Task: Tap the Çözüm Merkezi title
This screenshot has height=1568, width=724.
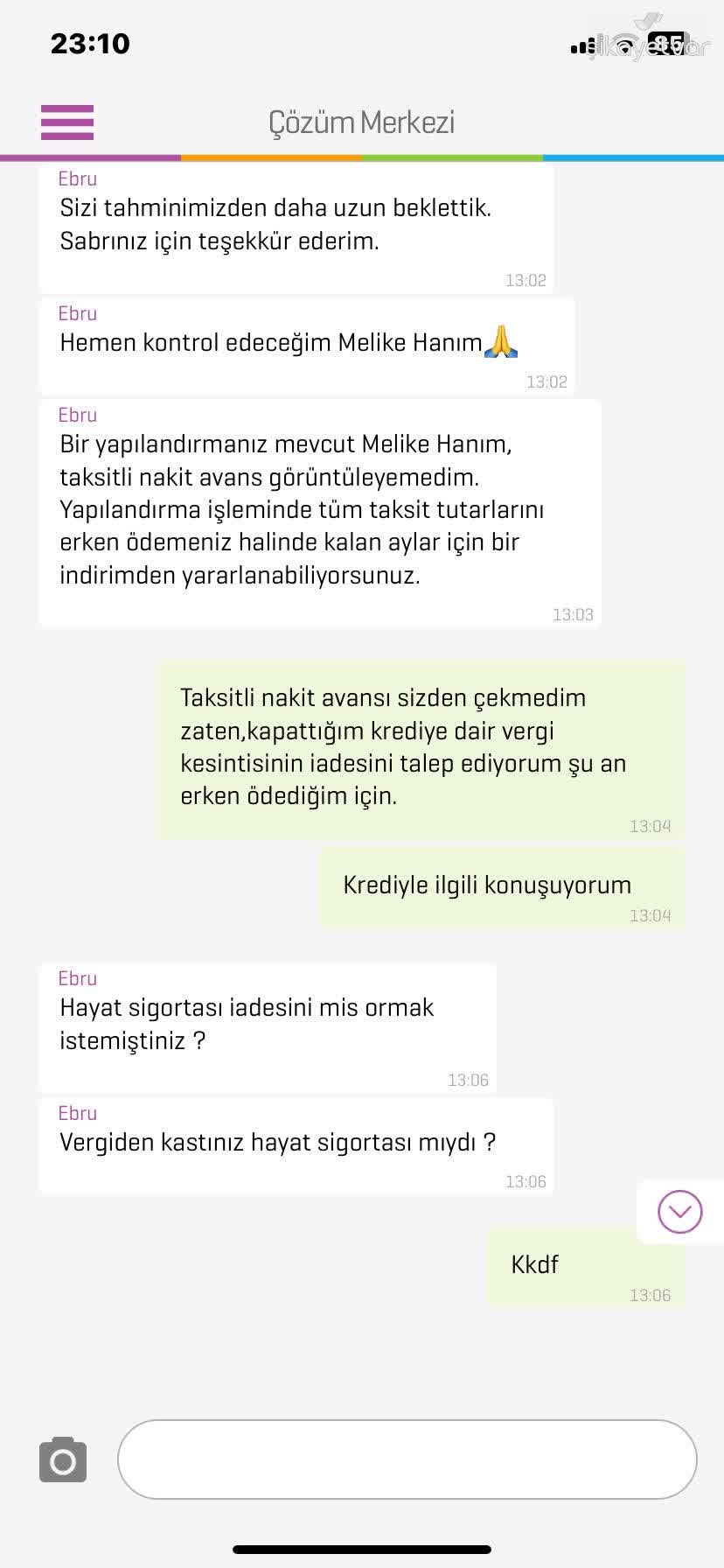Action: (360, 122)
